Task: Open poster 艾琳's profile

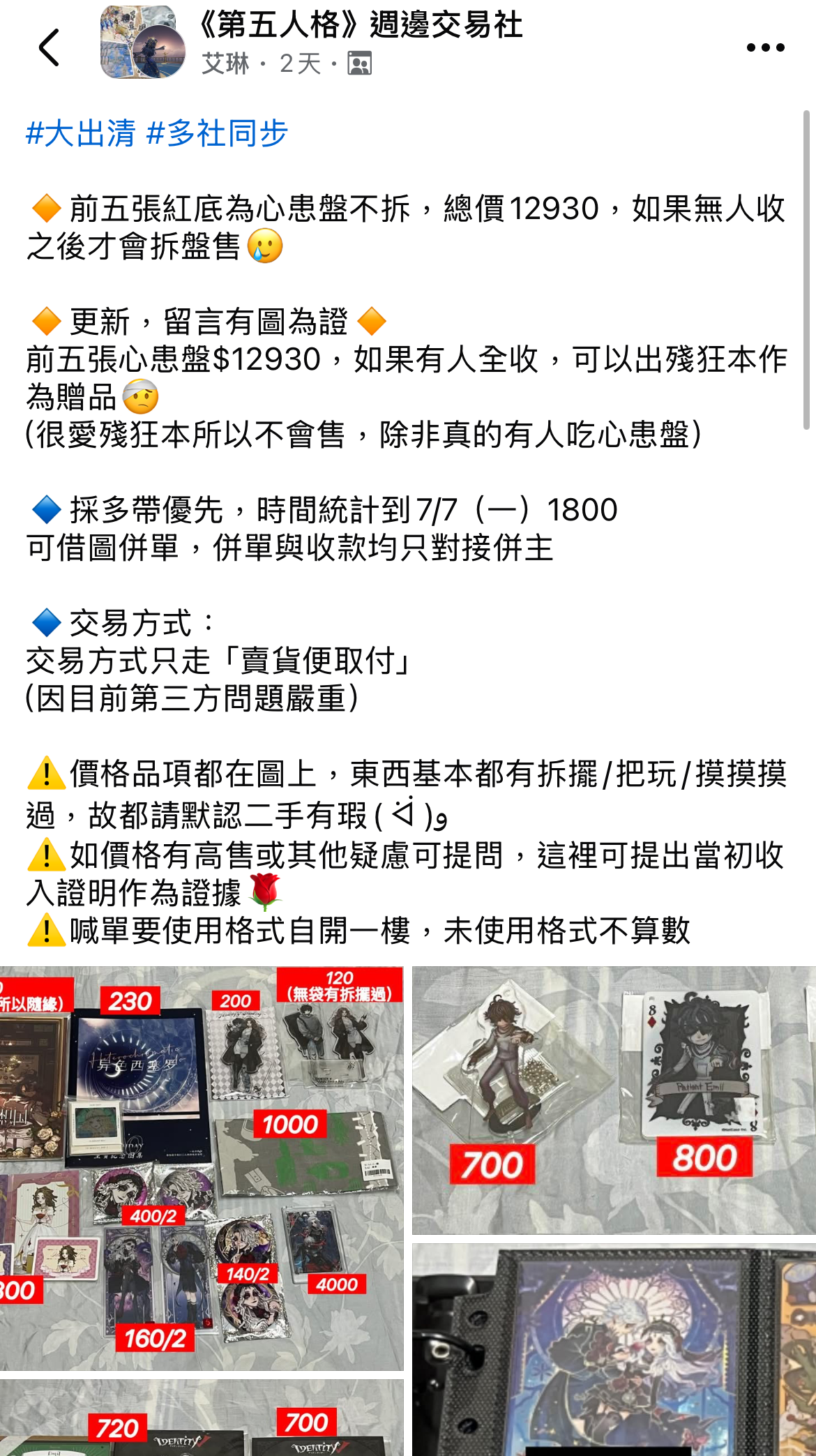Action: [x=225, y=64]
